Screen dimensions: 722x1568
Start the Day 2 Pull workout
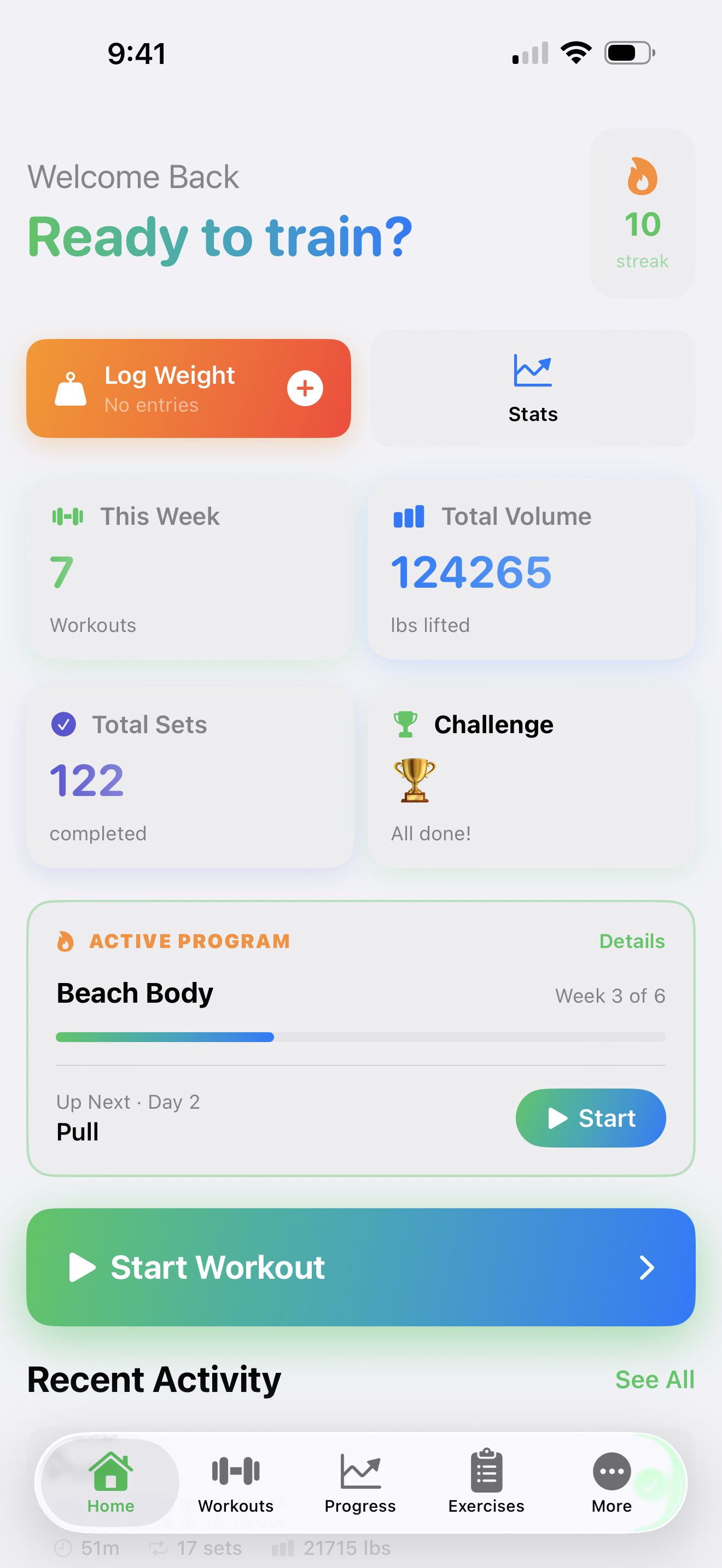[x=590, y=1118]
